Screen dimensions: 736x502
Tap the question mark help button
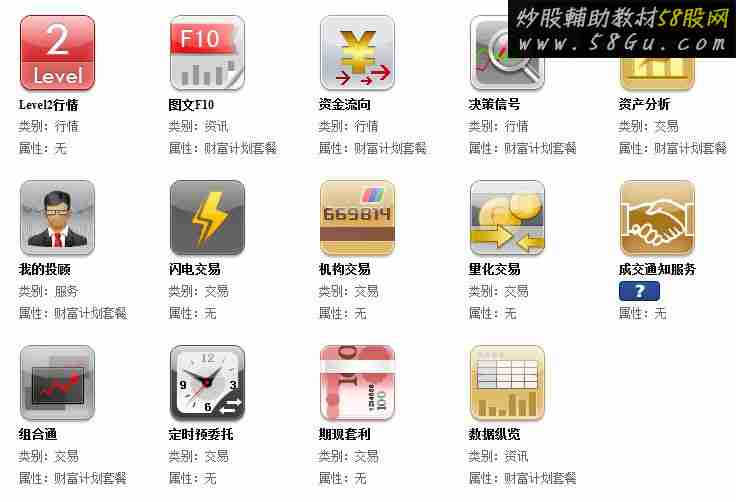tap(639, 291)
